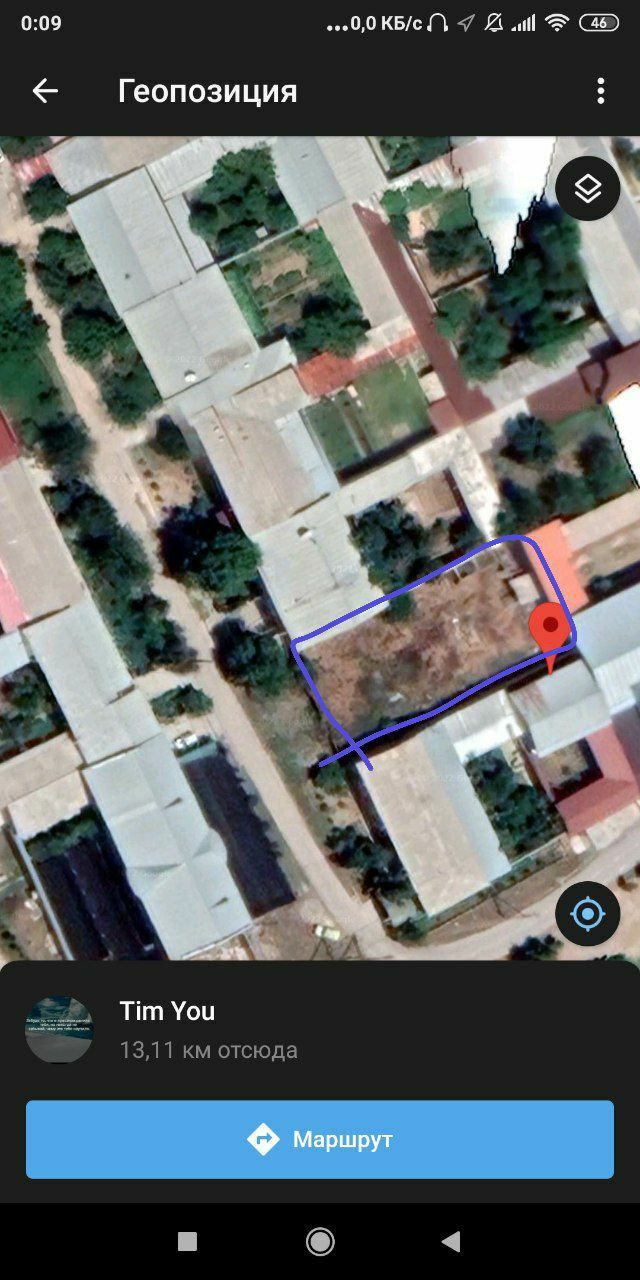Open the map layers selector
Screen dimensions: 640x1280
point(588,188)
